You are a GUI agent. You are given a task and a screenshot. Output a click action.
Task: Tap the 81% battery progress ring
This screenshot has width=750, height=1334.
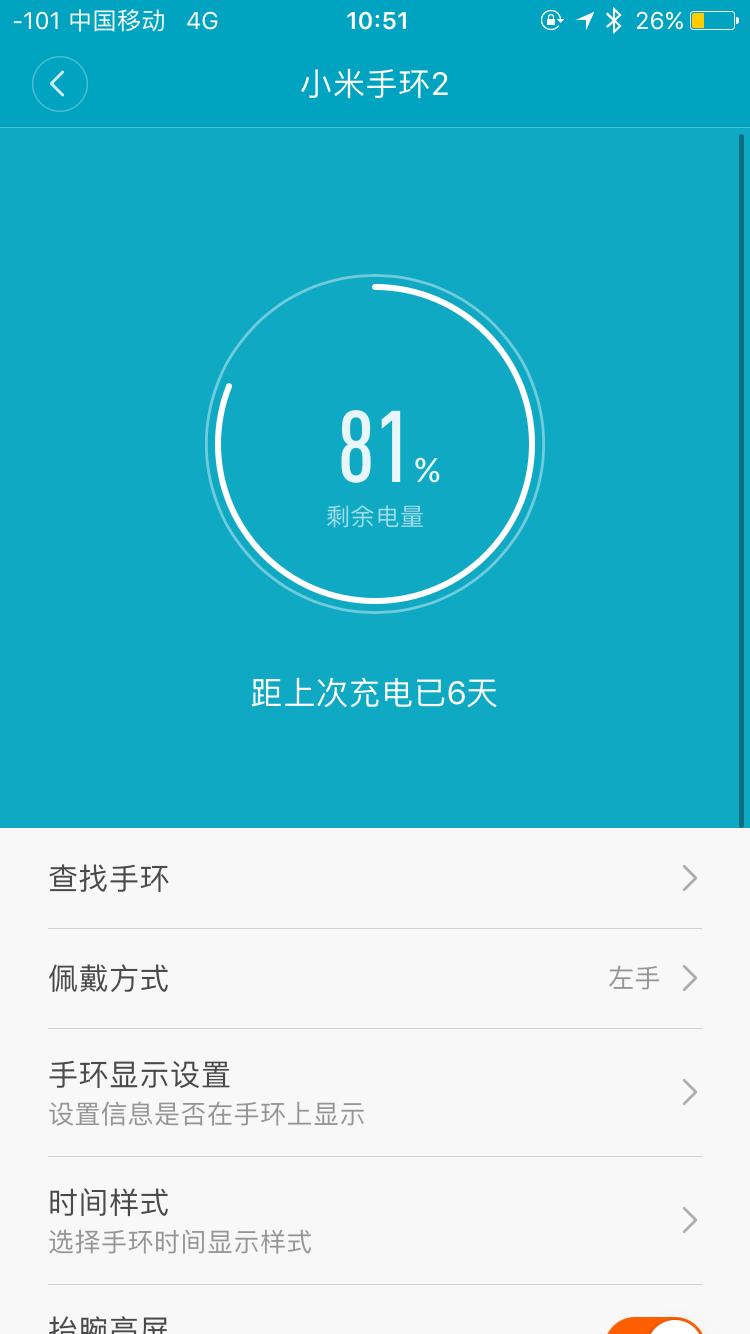(375, 443)
